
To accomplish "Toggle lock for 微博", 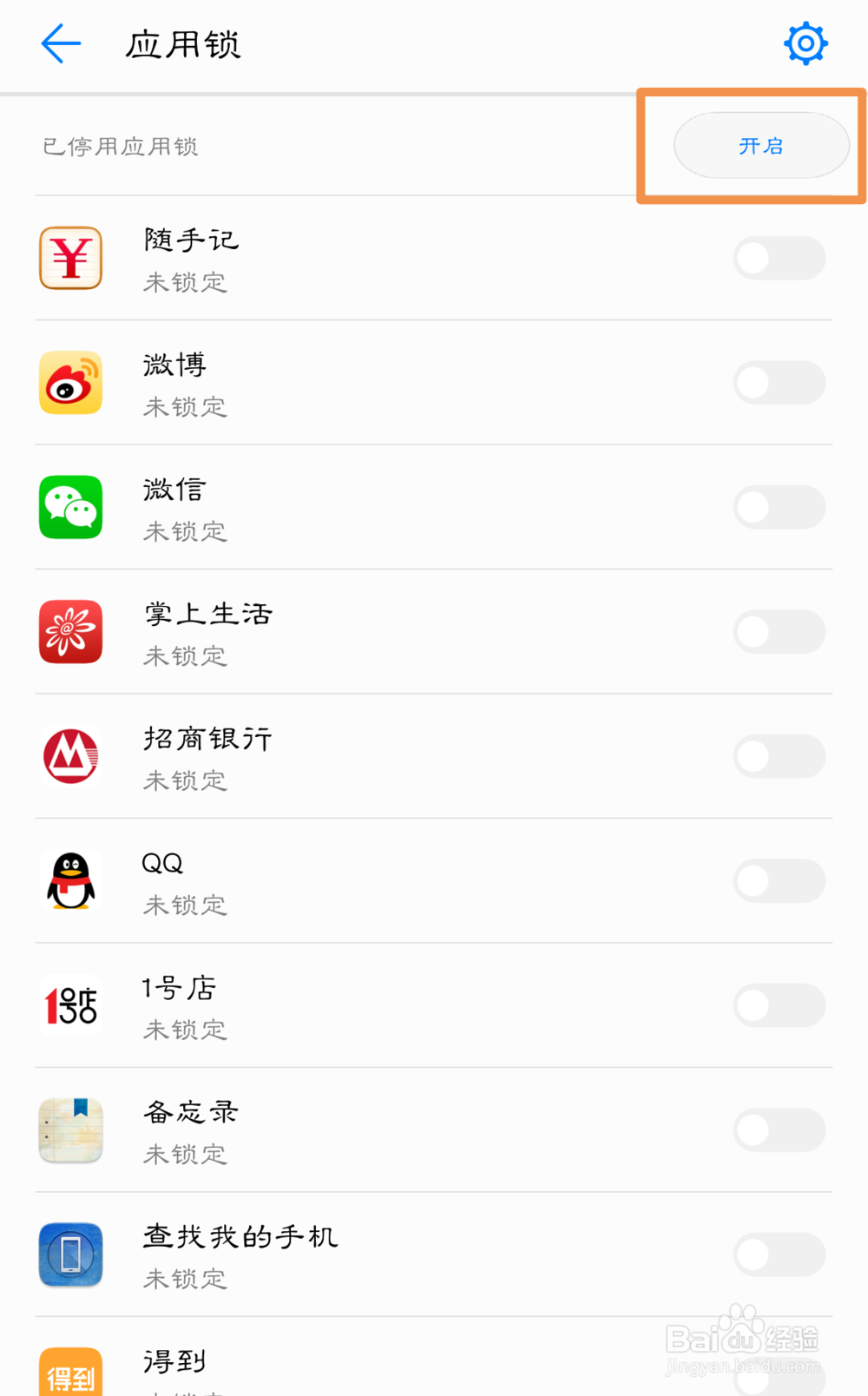I will [779, 383].
